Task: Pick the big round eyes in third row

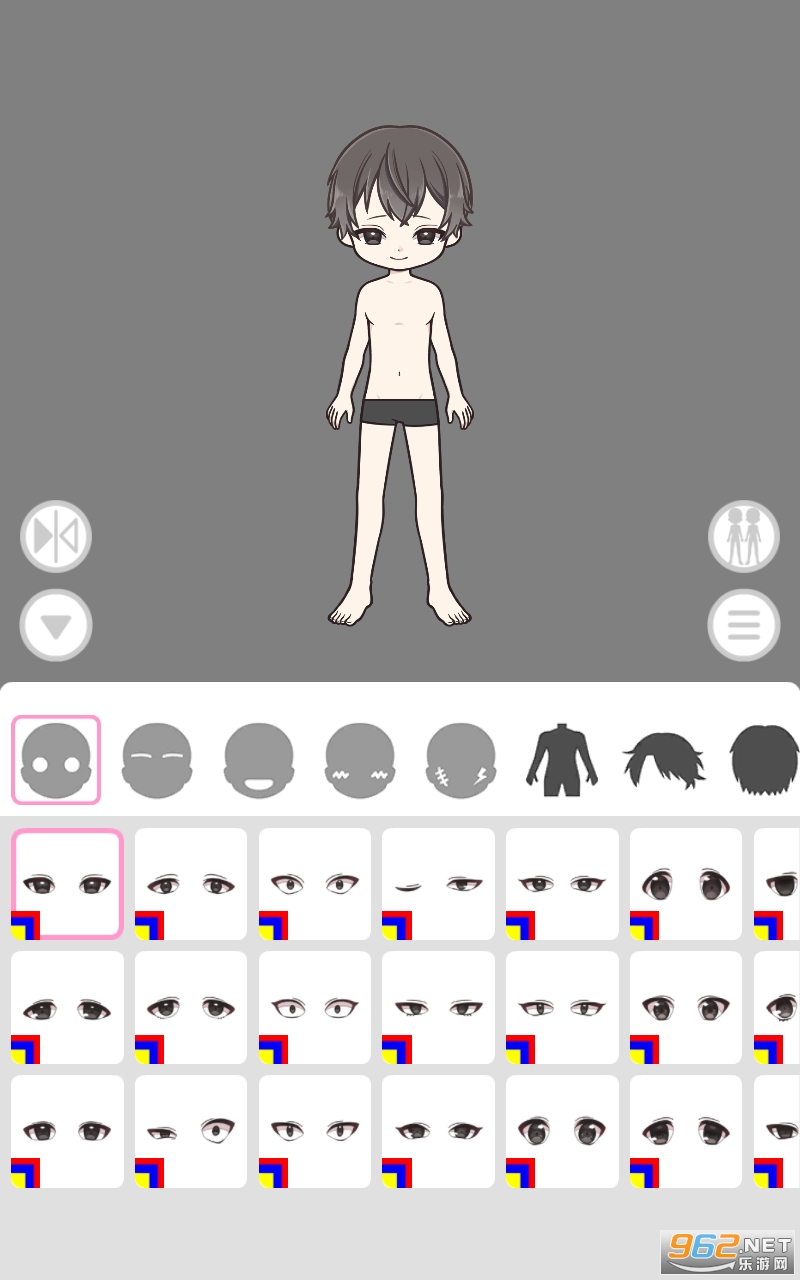Action: (562, 1131)
